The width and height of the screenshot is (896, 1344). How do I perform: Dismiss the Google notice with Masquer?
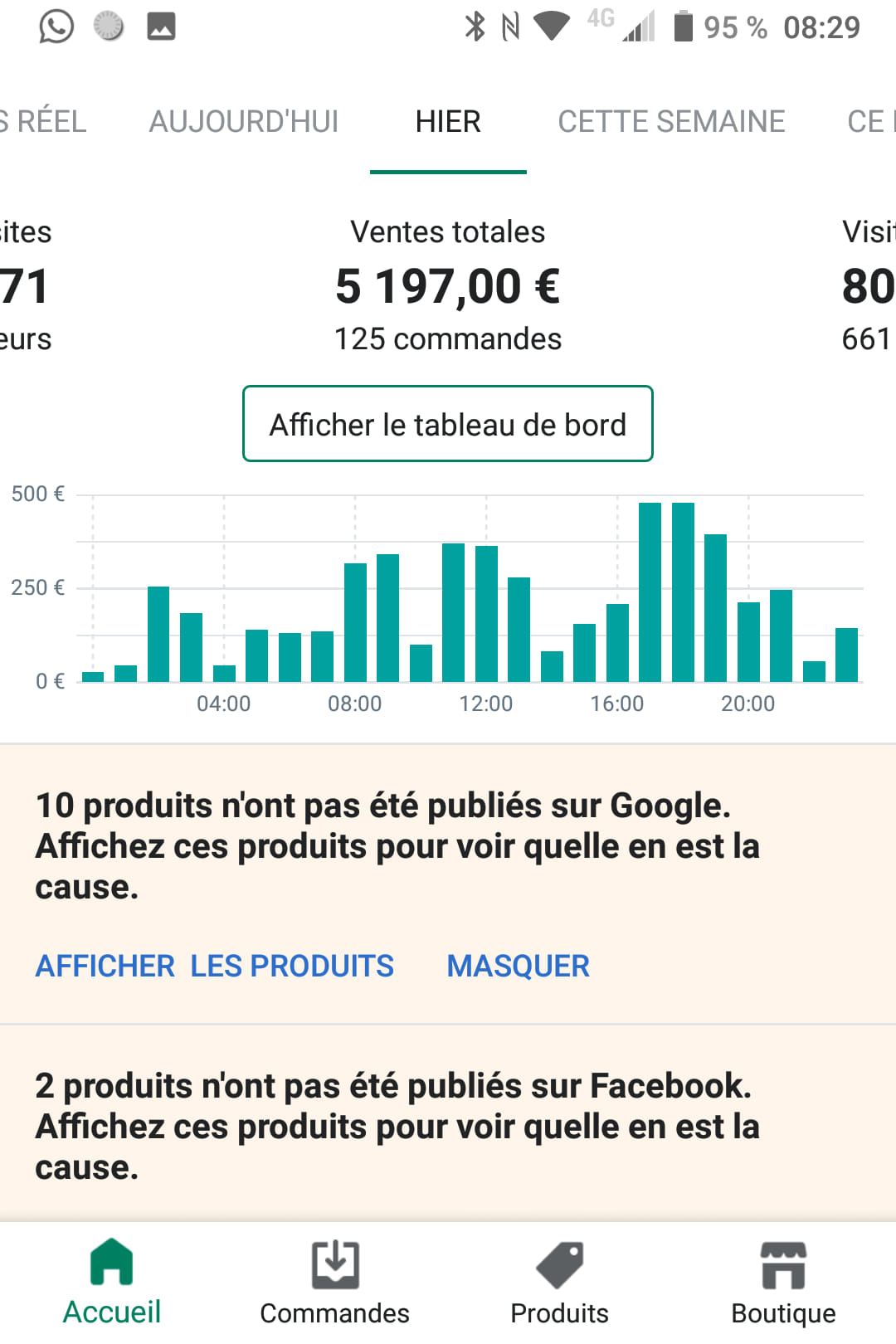519,967
